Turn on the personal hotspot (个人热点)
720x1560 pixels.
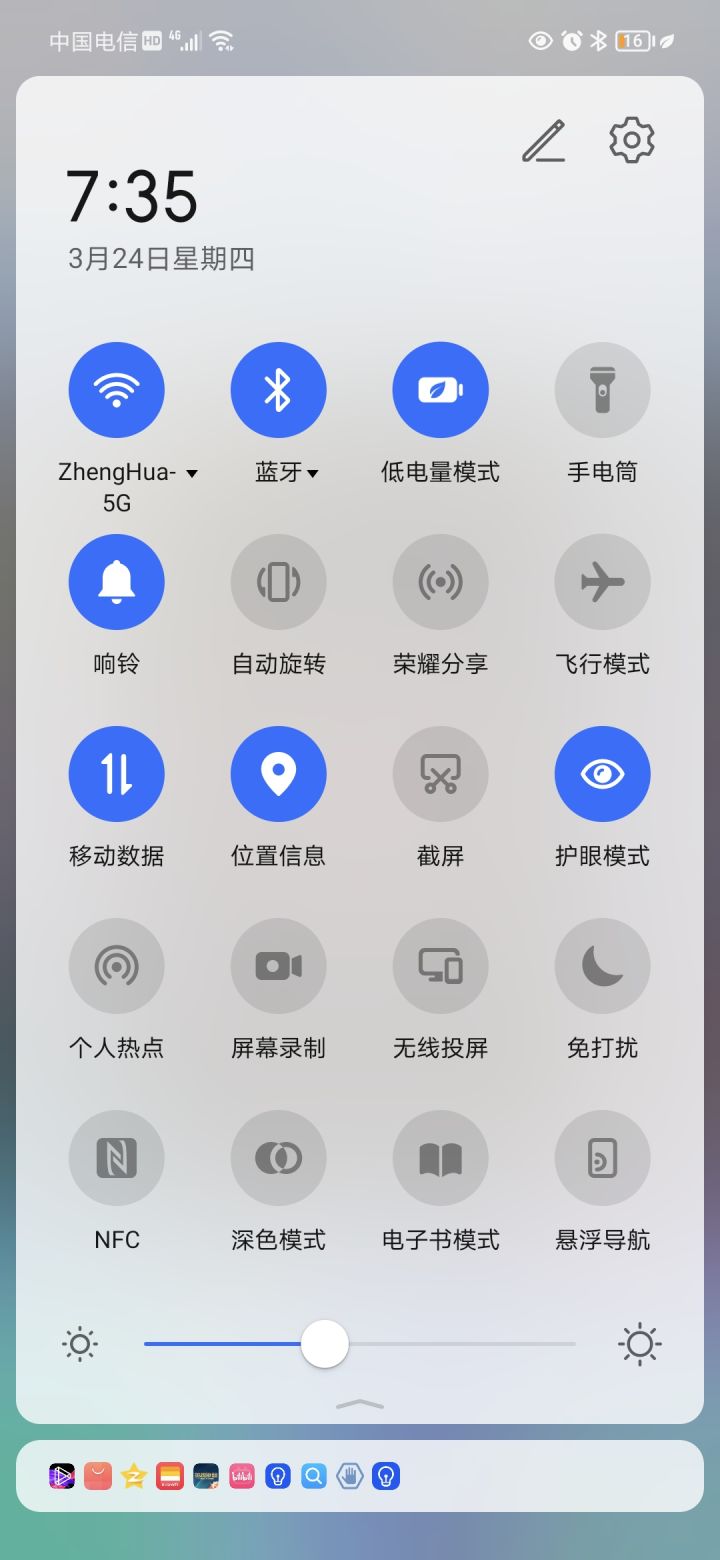click(x=117, y=965)
